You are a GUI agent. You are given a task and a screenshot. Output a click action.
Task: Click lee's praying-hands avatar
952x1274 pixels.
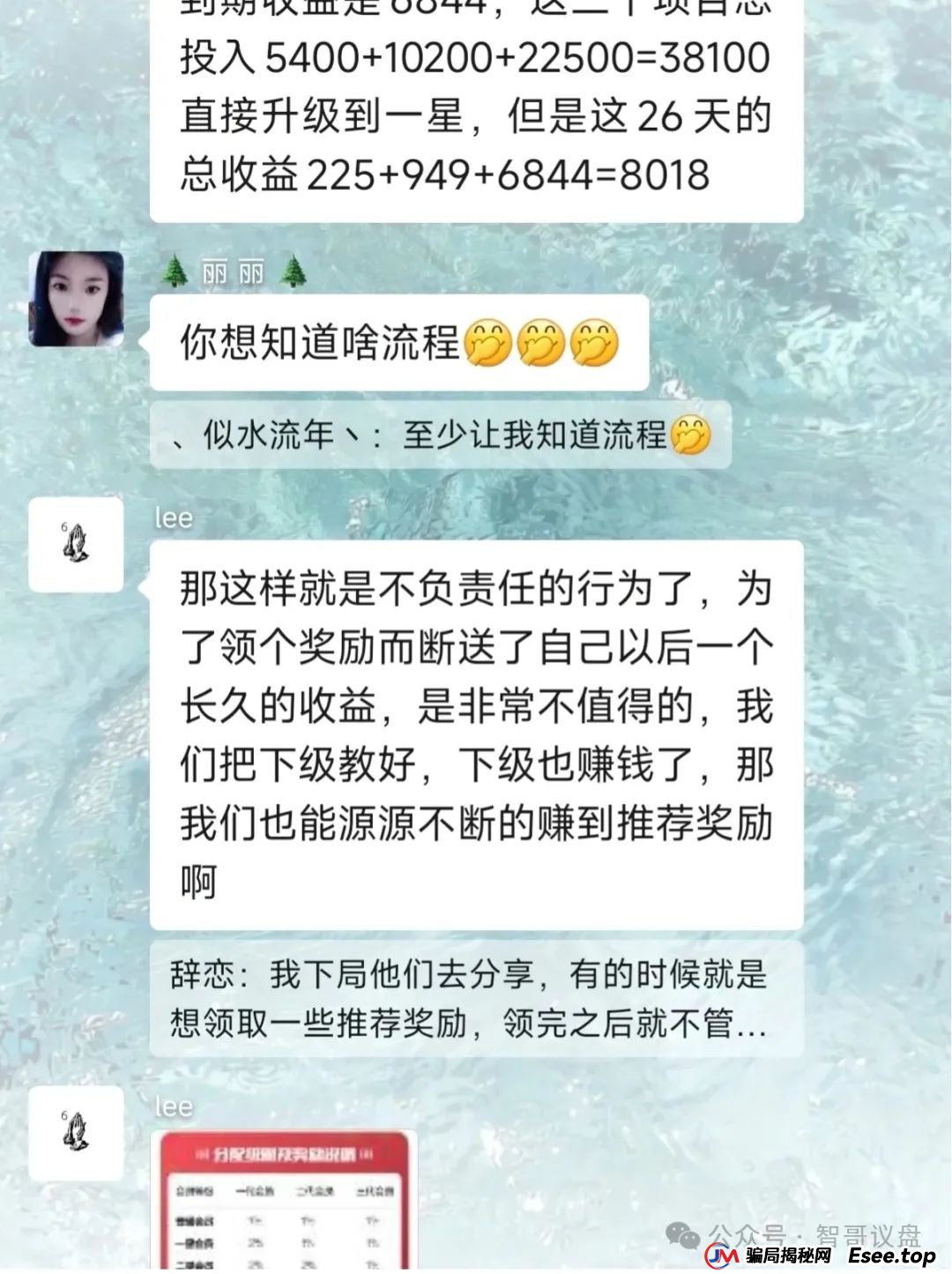pos(78,545)
